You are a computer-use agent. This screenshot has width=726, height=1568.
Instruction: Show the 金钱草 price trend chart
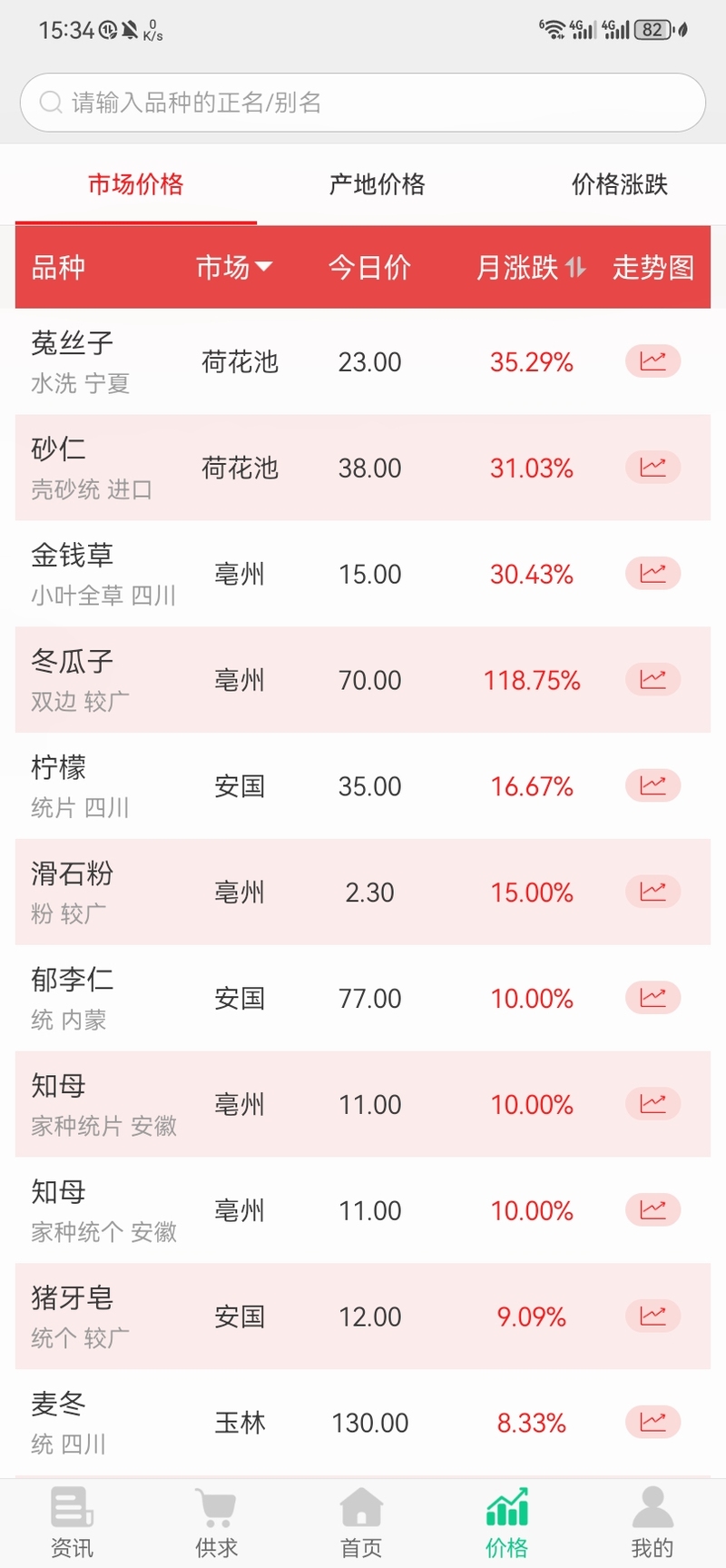pos(652,574)
